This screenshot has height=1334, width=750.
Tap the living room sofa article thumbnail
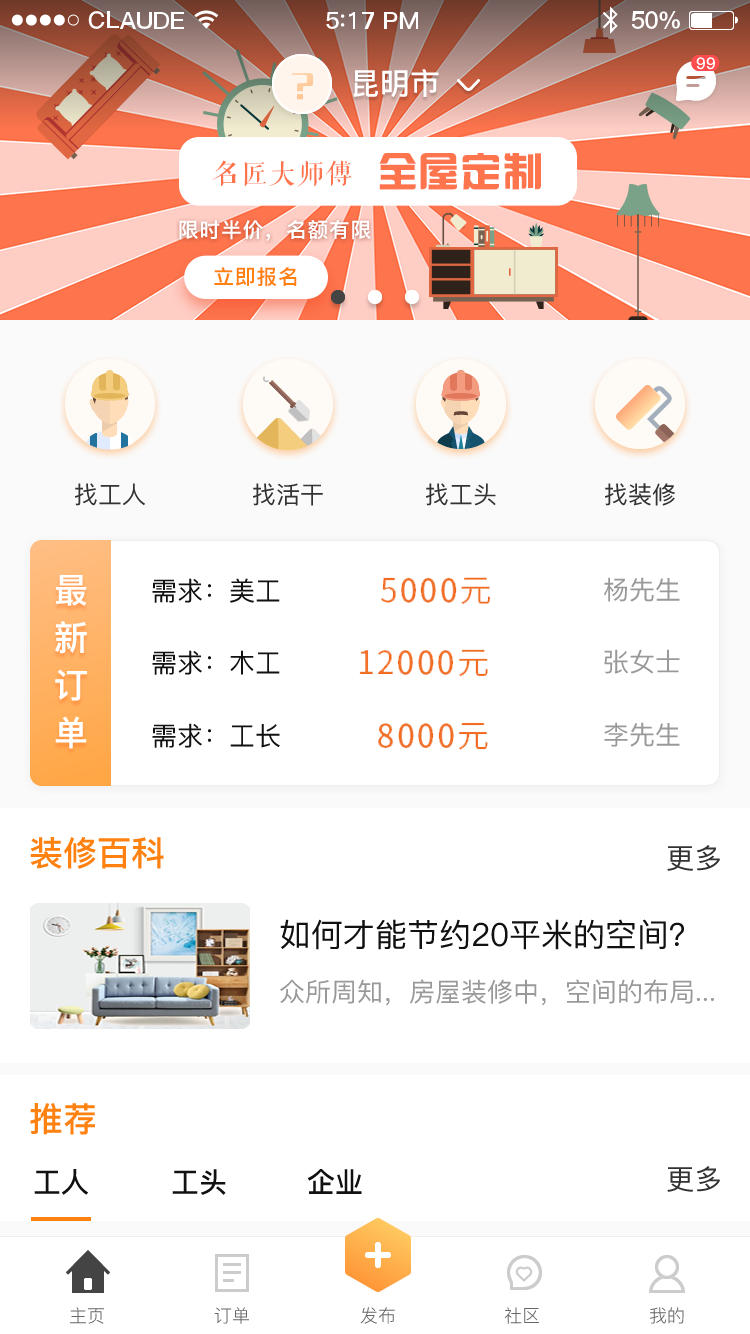pos(140,966)
